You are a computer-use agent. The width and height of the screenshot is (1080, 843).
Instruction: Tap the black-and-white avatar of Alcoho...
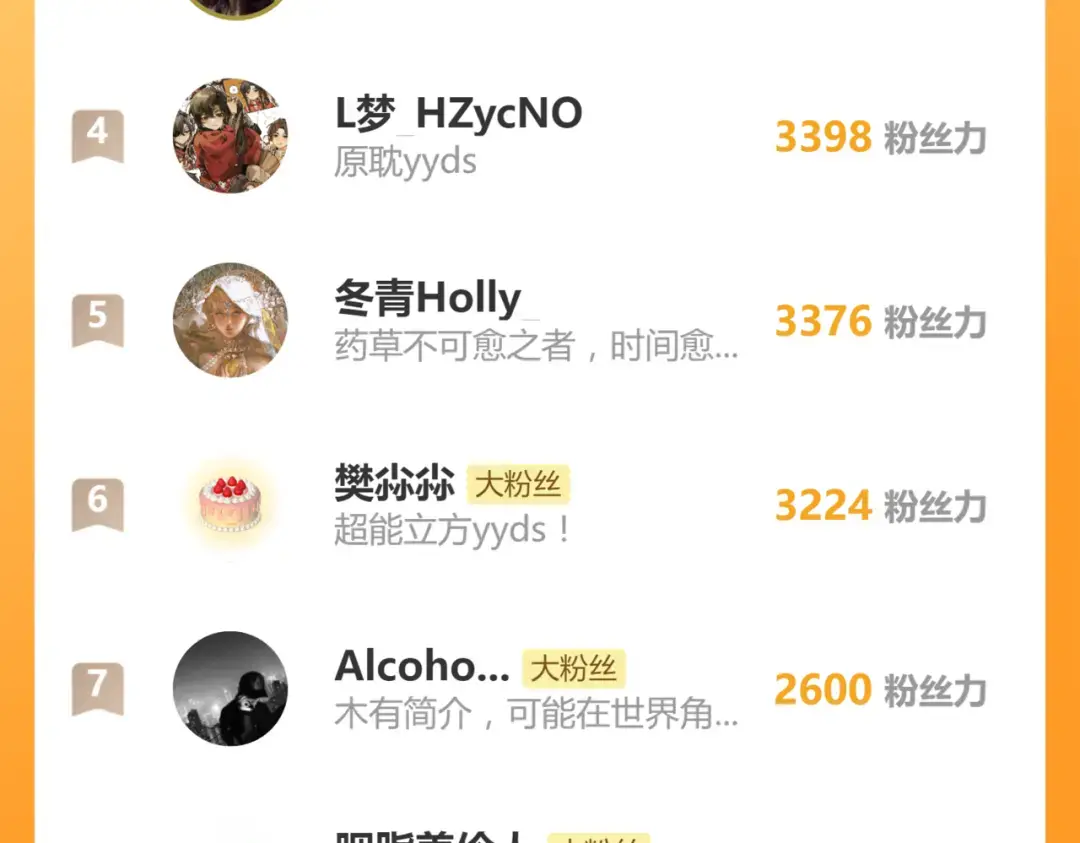pos(230,688)
